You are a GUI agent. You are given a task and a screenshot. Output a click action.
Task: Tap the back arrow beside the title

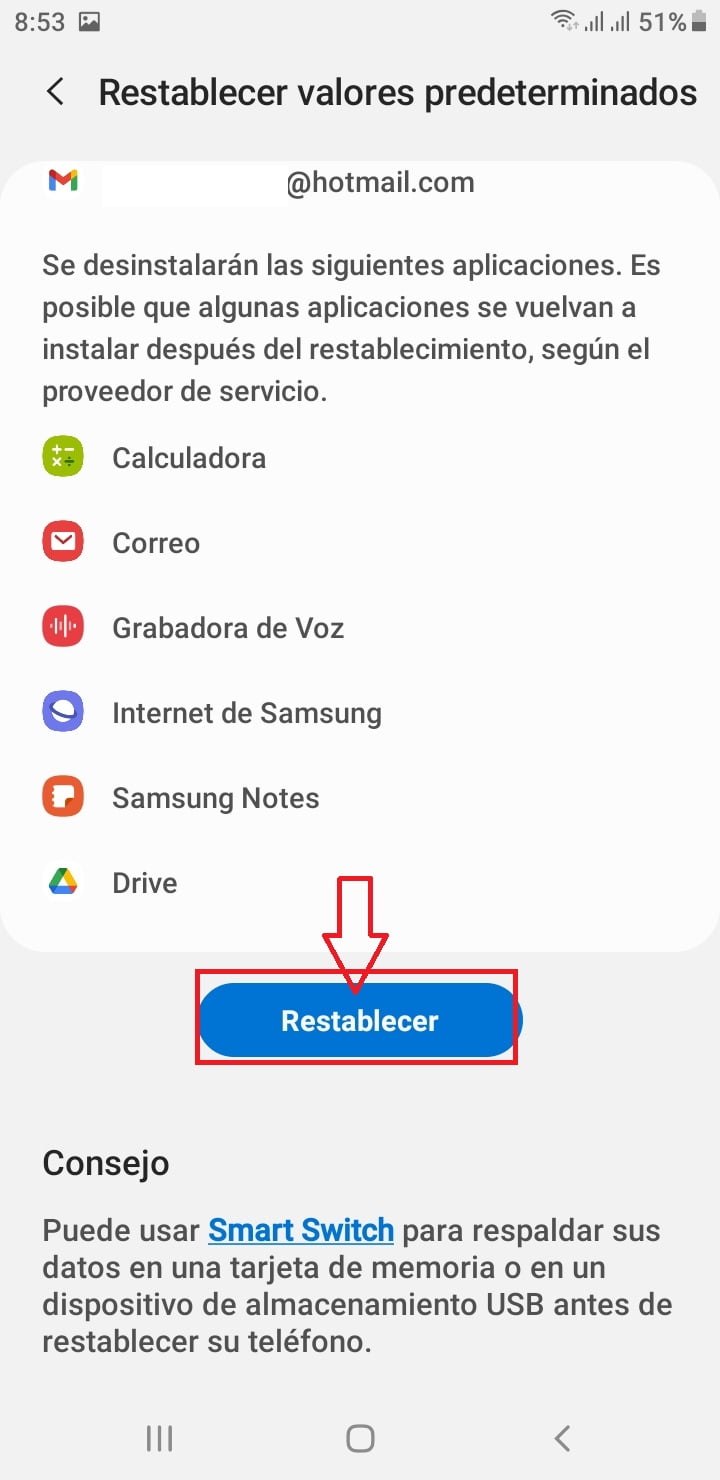tap(54, 91)
